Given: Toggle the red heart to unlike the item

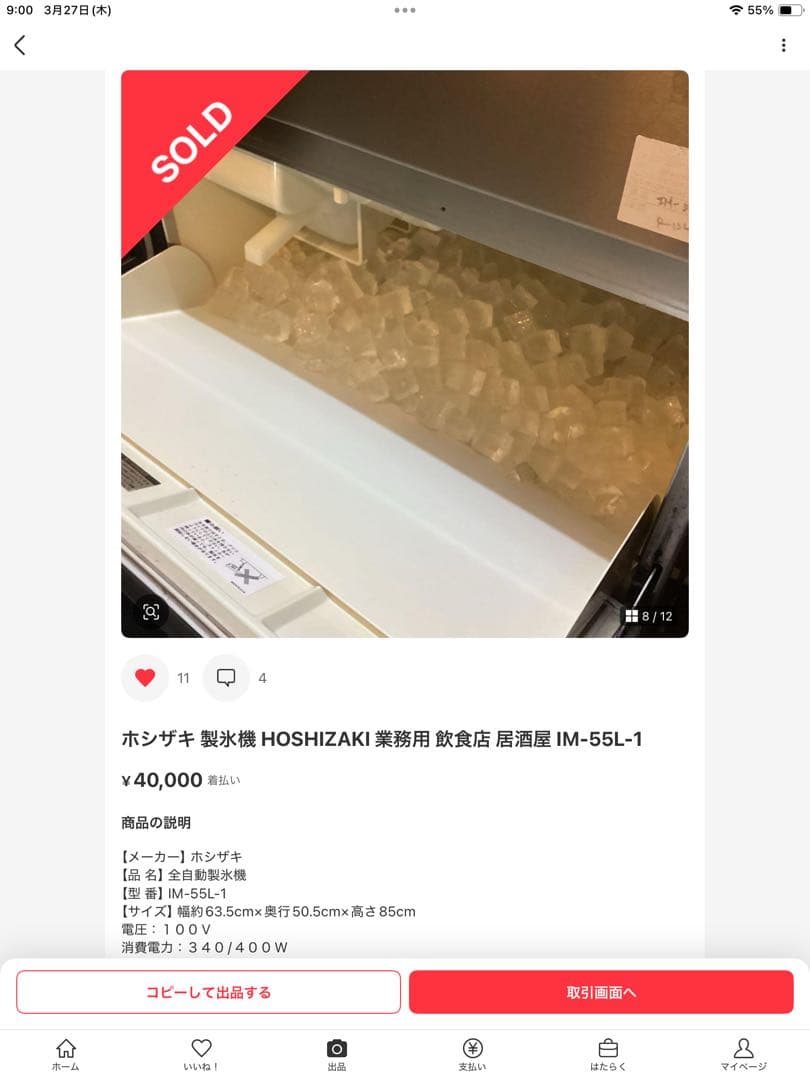Looking at the screenshot, I should (145, 677).
